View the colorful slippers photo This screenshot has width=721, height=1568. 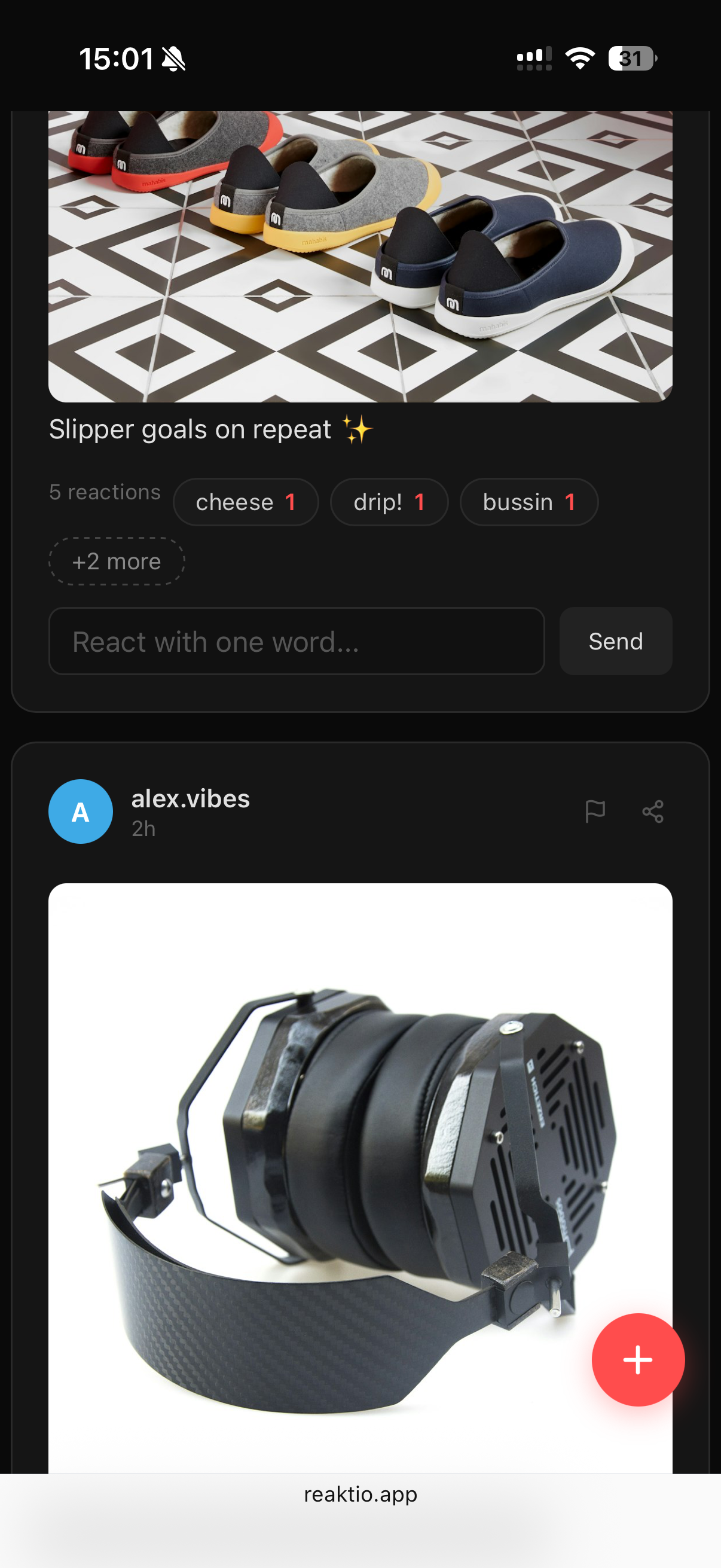[360, 256]
